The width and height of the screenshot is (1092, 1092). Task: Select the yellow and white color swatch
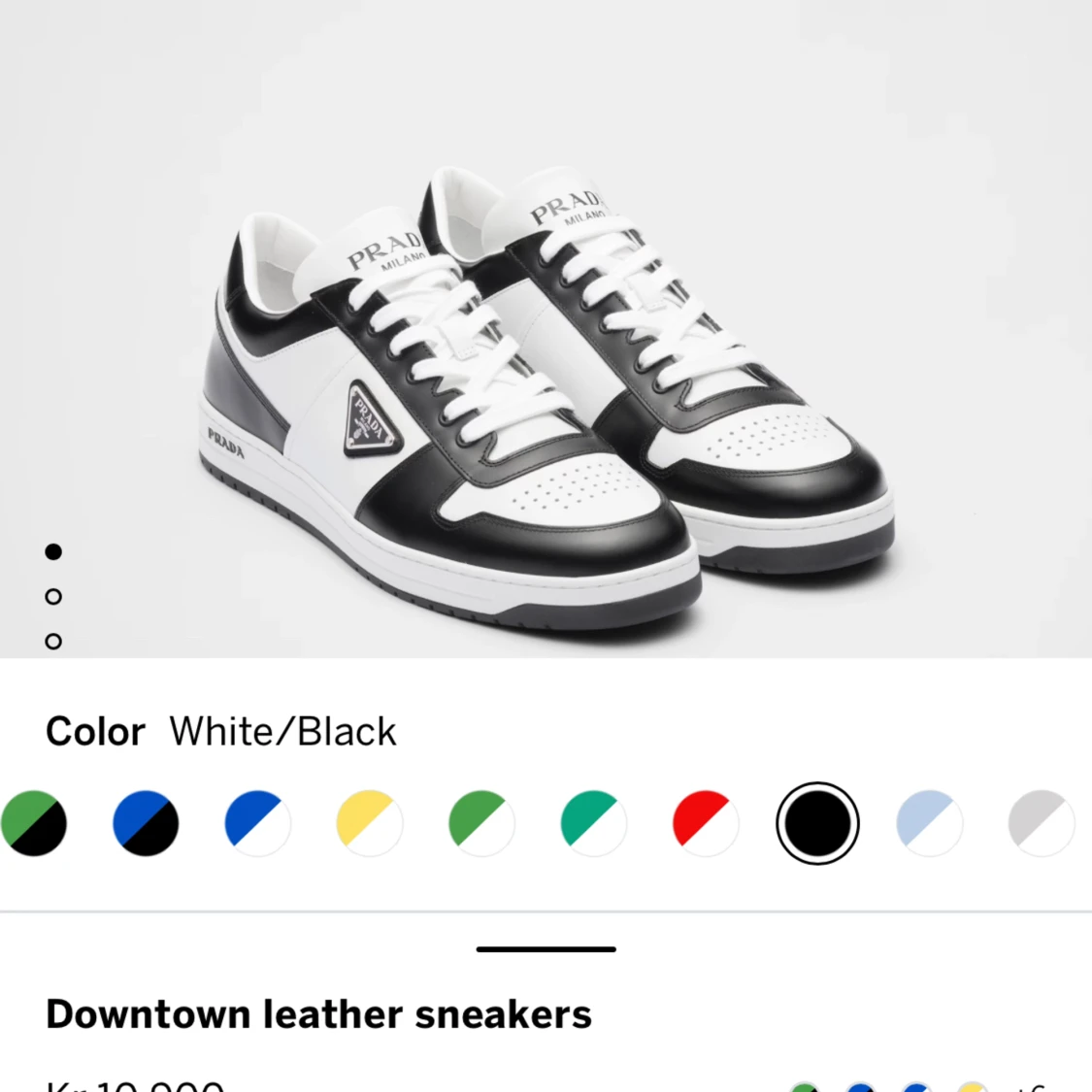point(370,823)
